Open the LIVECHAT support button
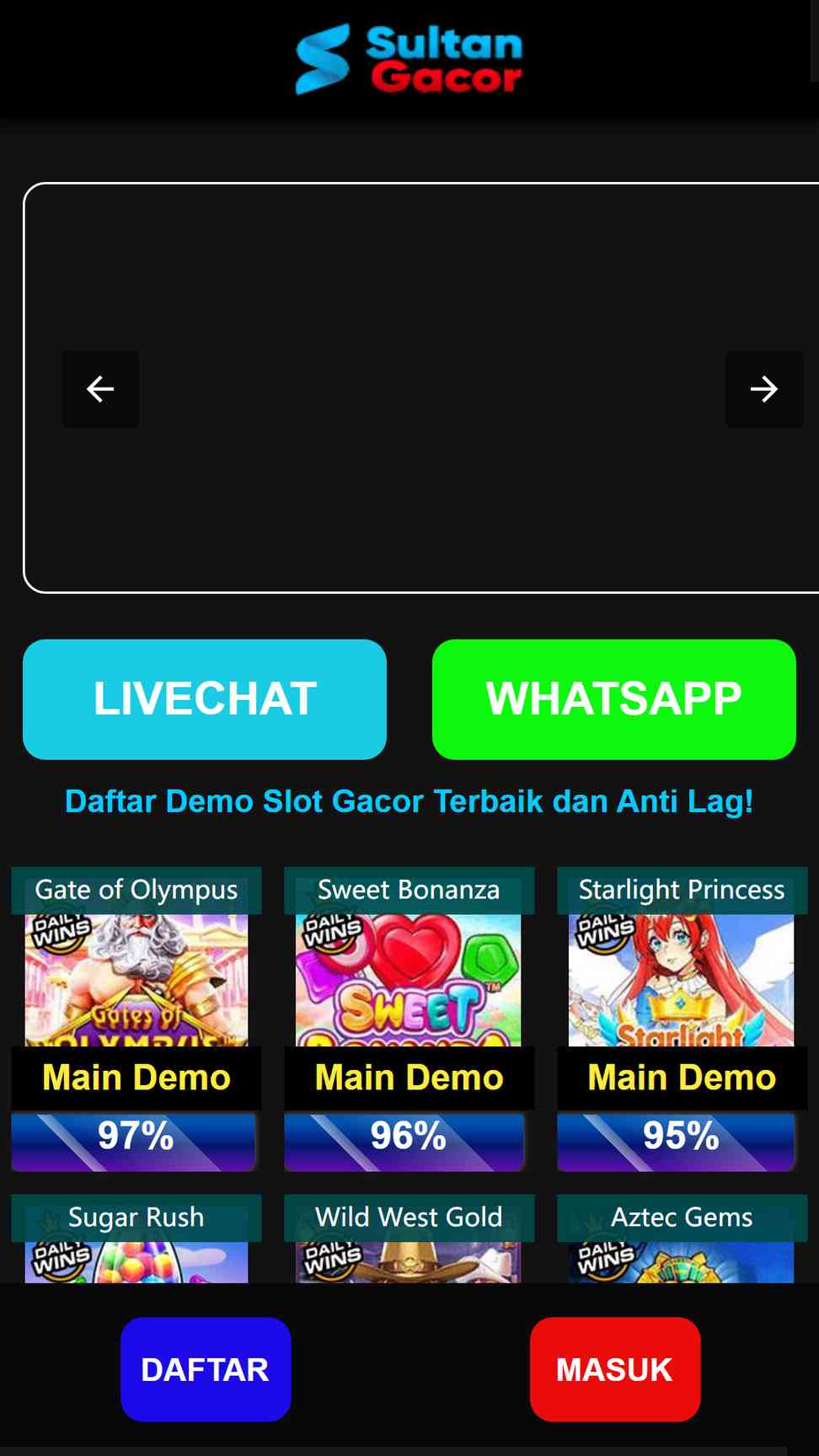This screenshot has width=819, height=1456. tap(205, 699)
